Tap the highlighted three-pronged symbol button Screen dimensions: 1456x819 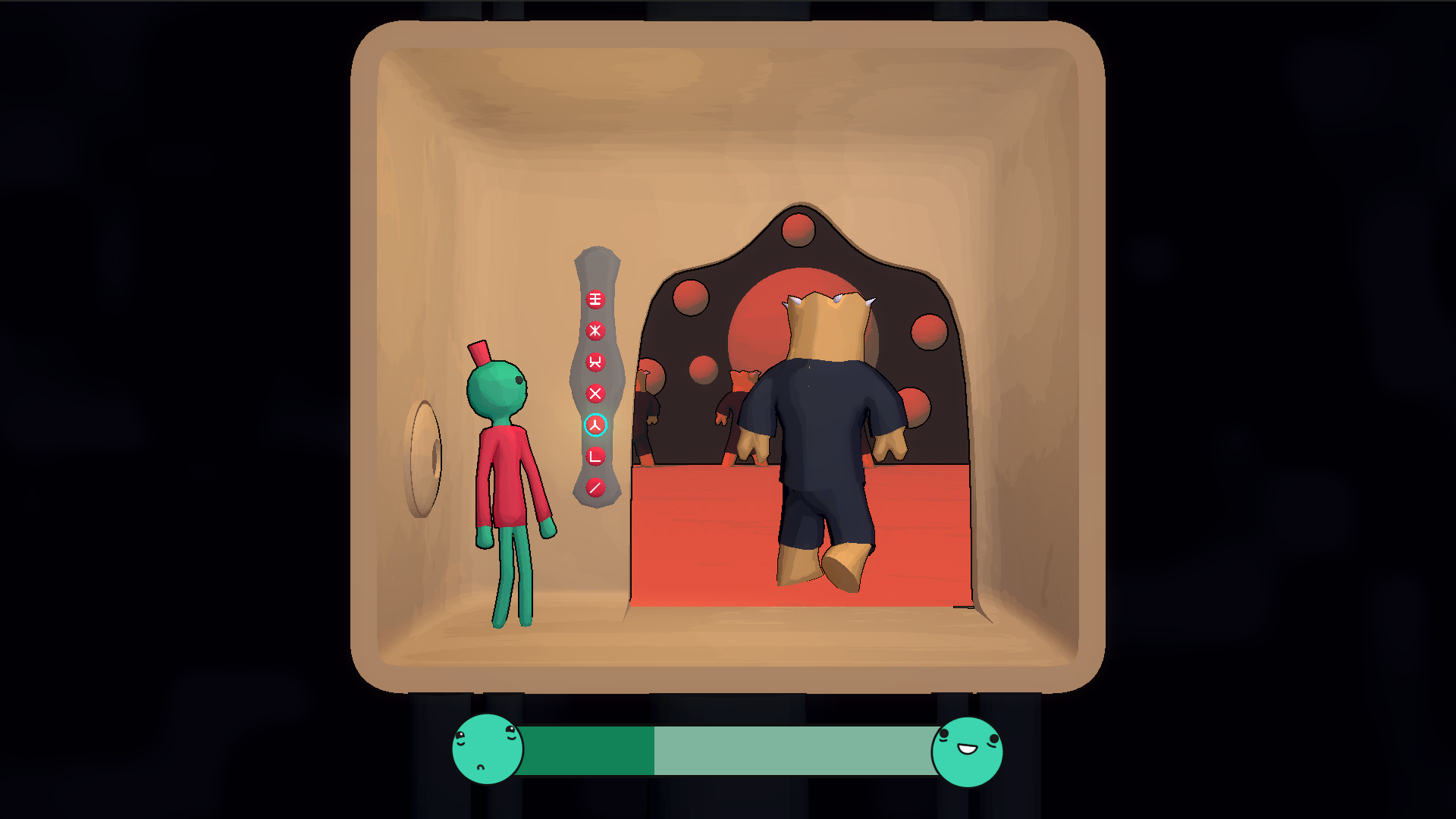[x=595, y=425]
